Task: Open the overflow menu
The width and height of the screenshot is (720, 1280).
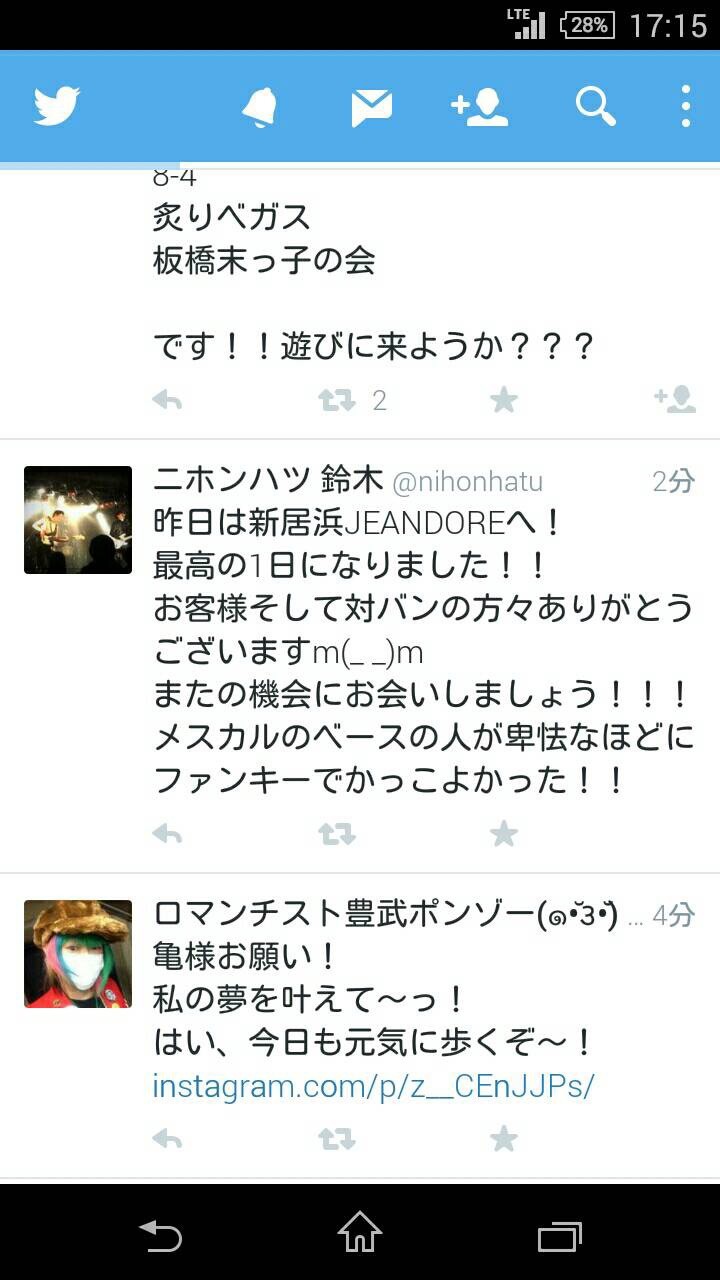Action: tap(686, 106)
